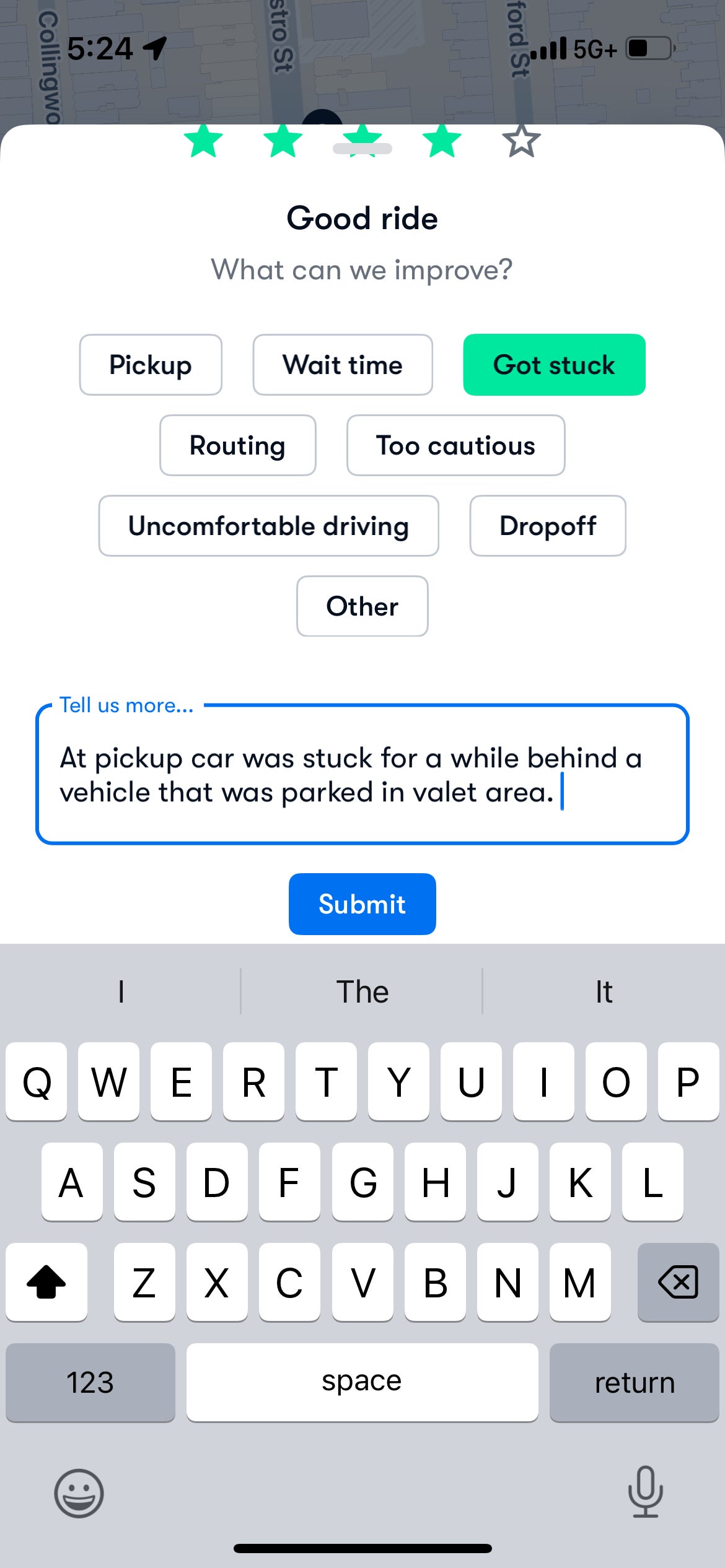Choose the Other feedback category
The height and width of the screenshot is (1568, 725).
(x=362, y=607)
